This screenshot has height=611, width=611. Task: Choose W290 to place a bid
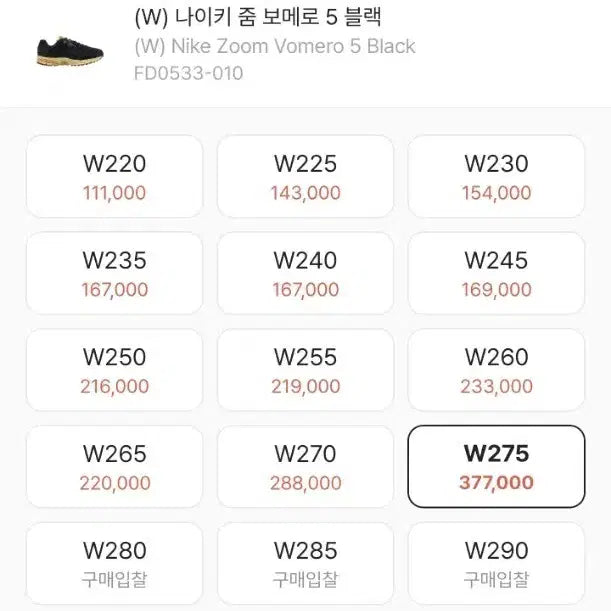(x=496, y=563)
